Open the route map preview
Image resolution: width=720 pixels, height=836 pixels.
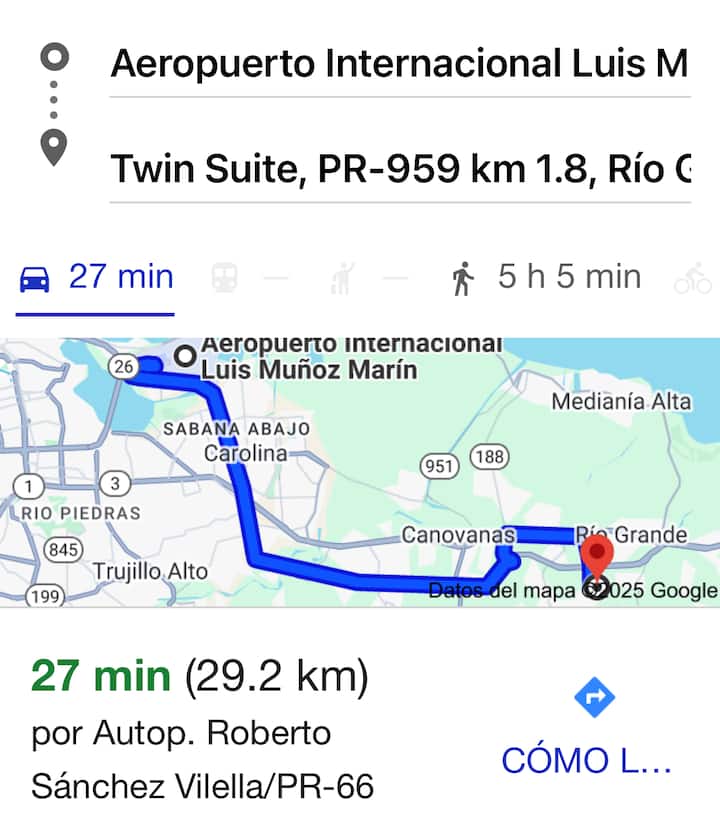click(360, 472)
